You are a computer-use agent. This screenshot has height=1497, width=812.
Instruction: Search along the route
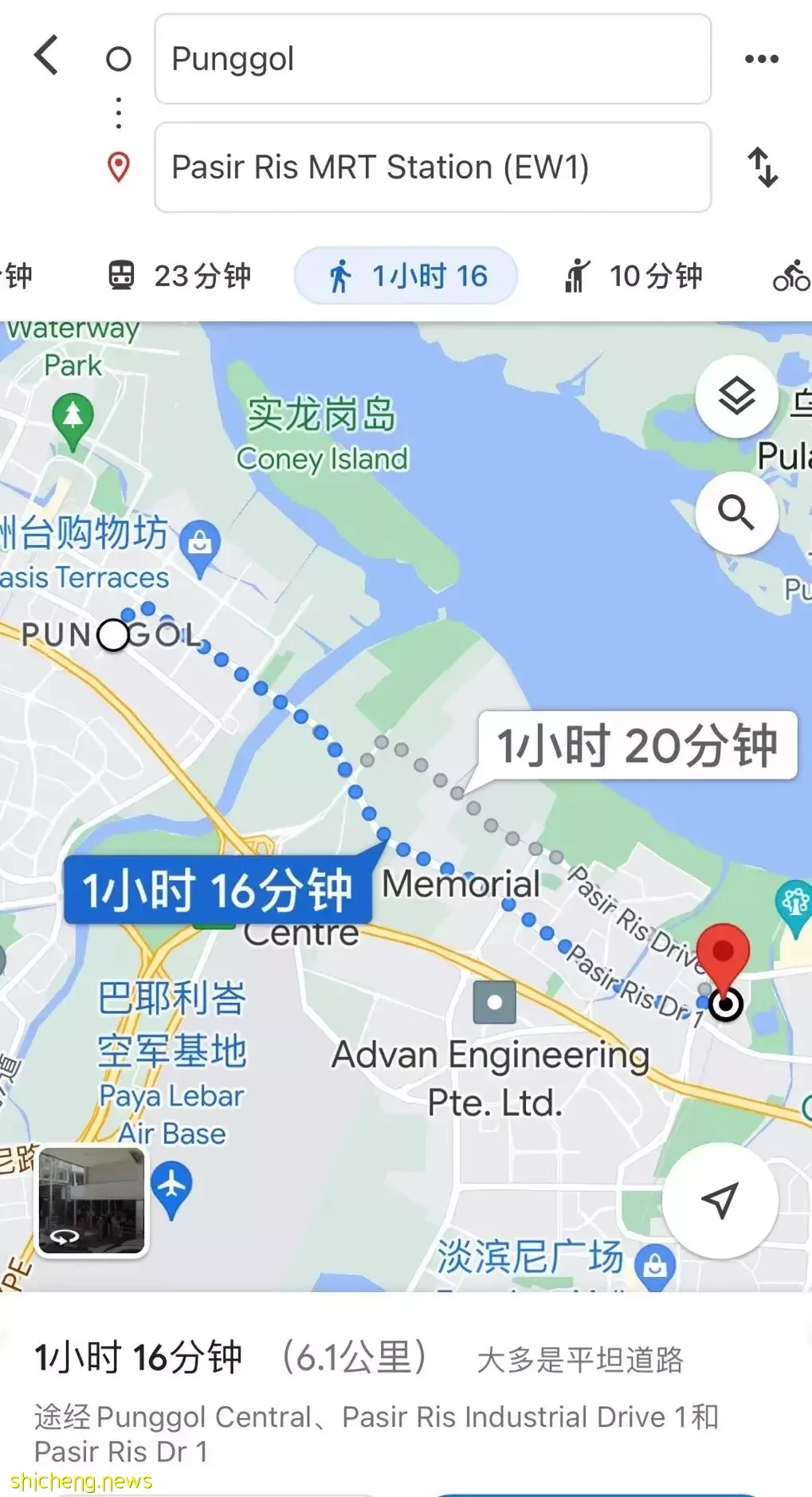point(736,513)
